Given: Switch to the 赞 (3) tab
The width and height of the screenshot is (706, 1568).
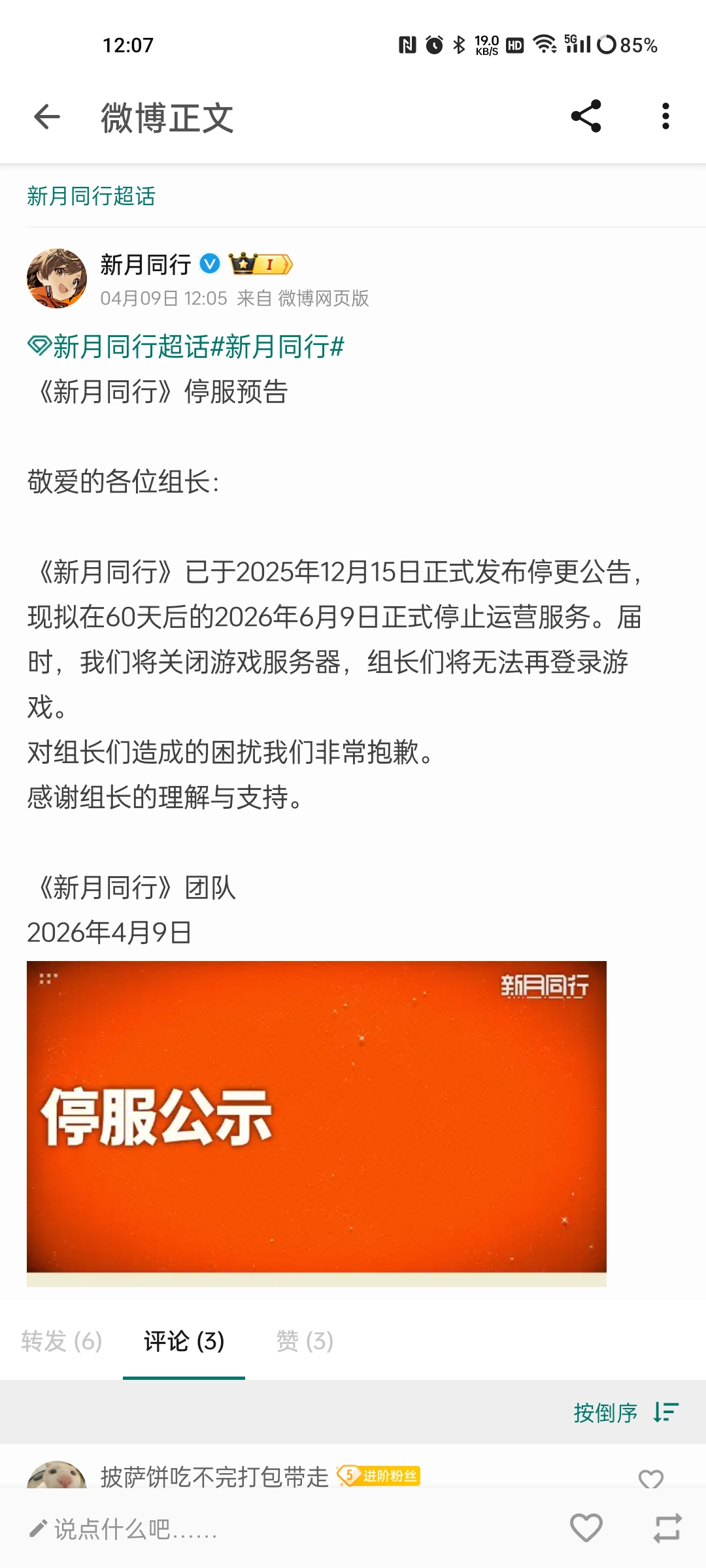Looking at the screenshot, I should pyautogui.click(x=305, y=1341).
